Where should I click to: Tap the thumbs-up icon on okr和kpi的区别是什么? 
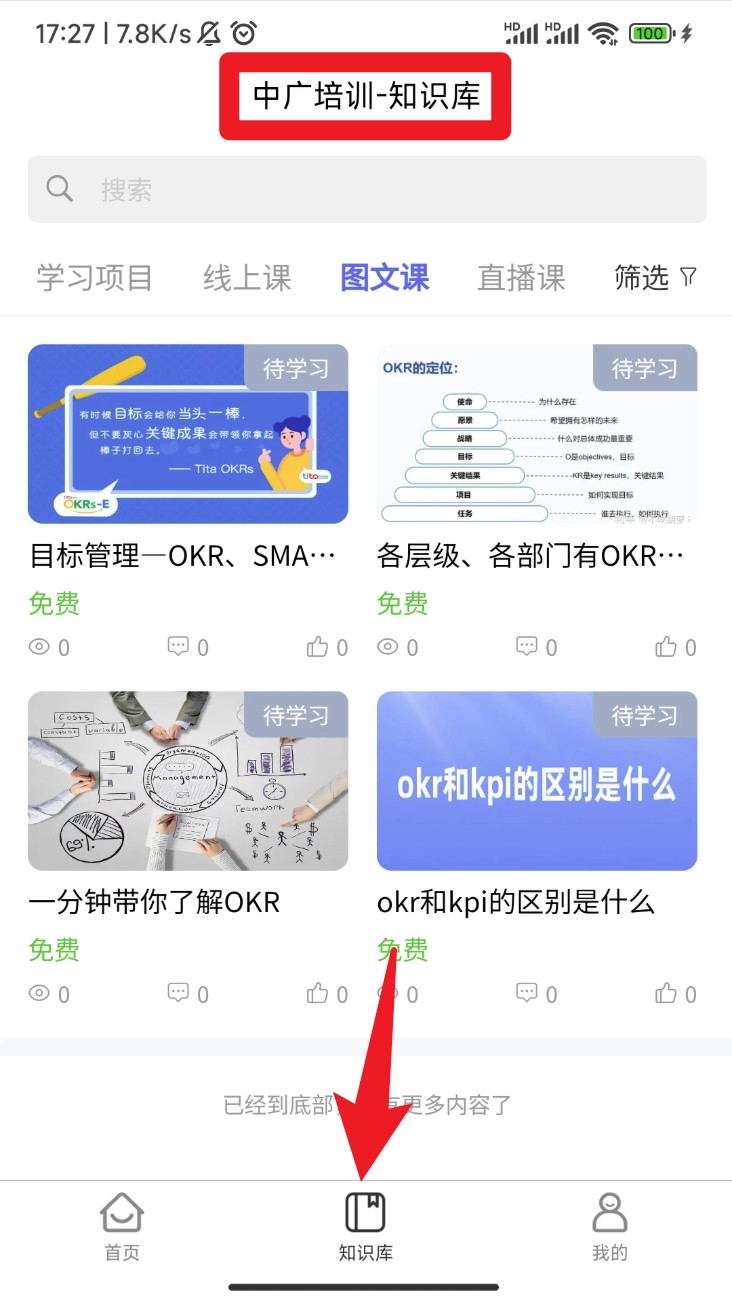tap(668, 994)
